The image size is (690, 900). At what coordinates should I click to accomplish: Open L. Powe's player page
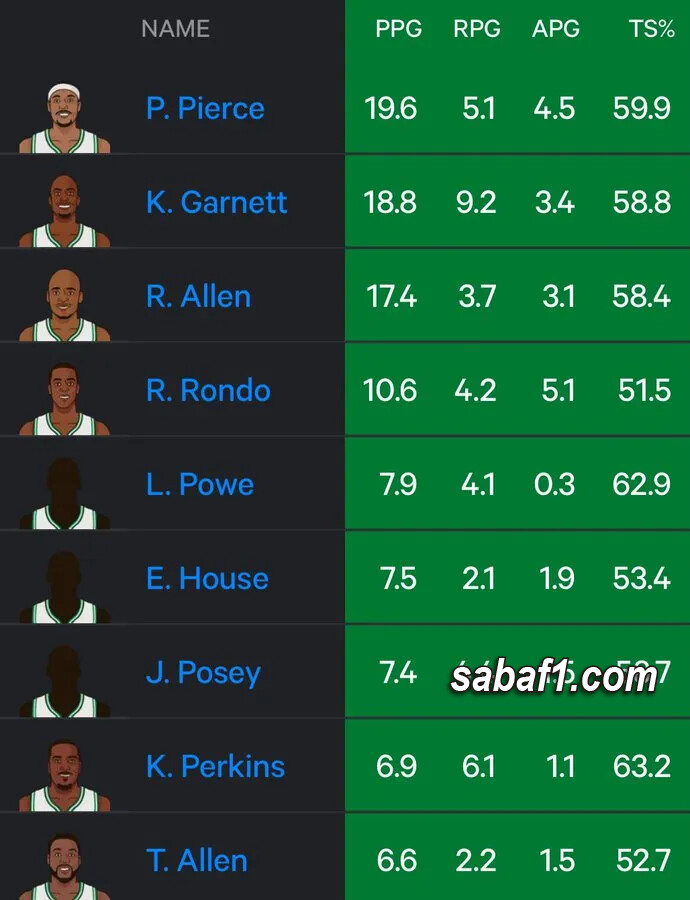pos(200,484)
